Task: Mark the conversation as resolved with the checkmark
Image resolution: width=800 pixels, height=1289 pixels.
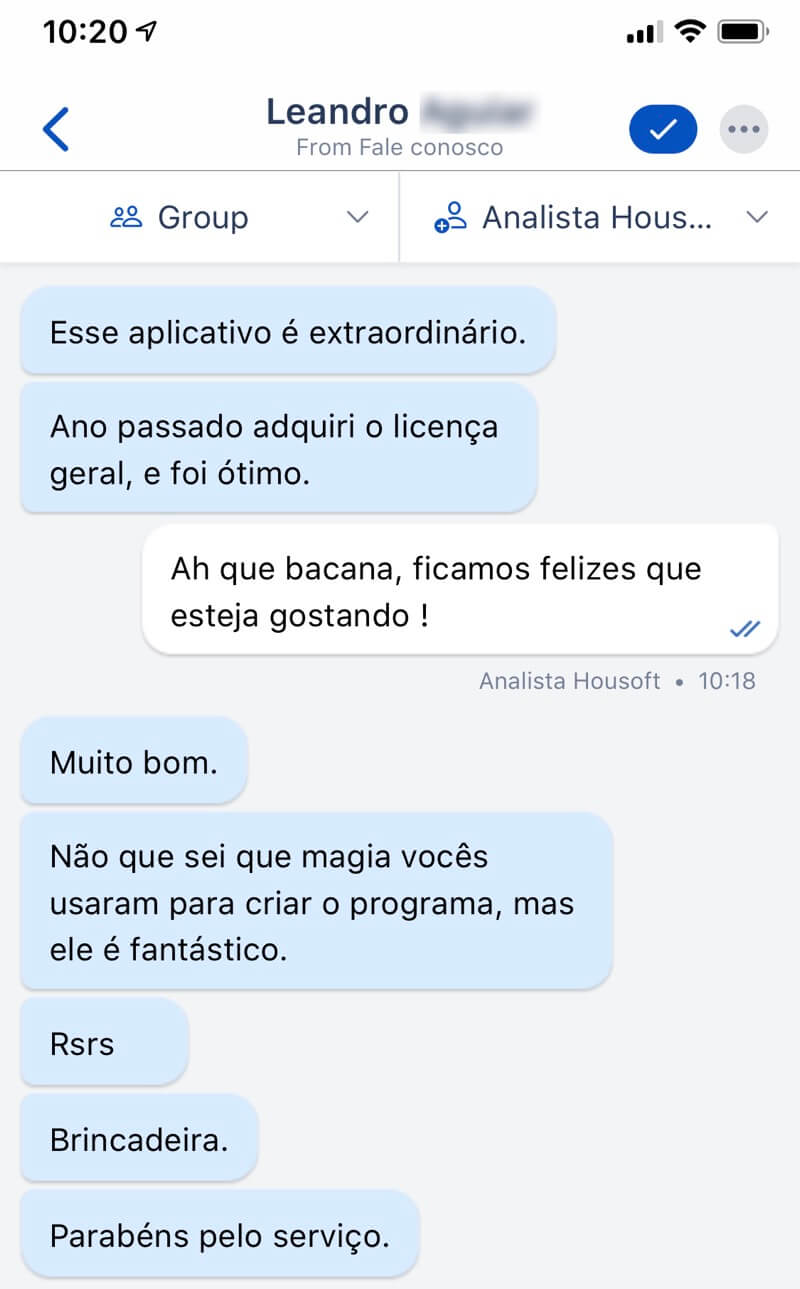Action: click(662, 129)
